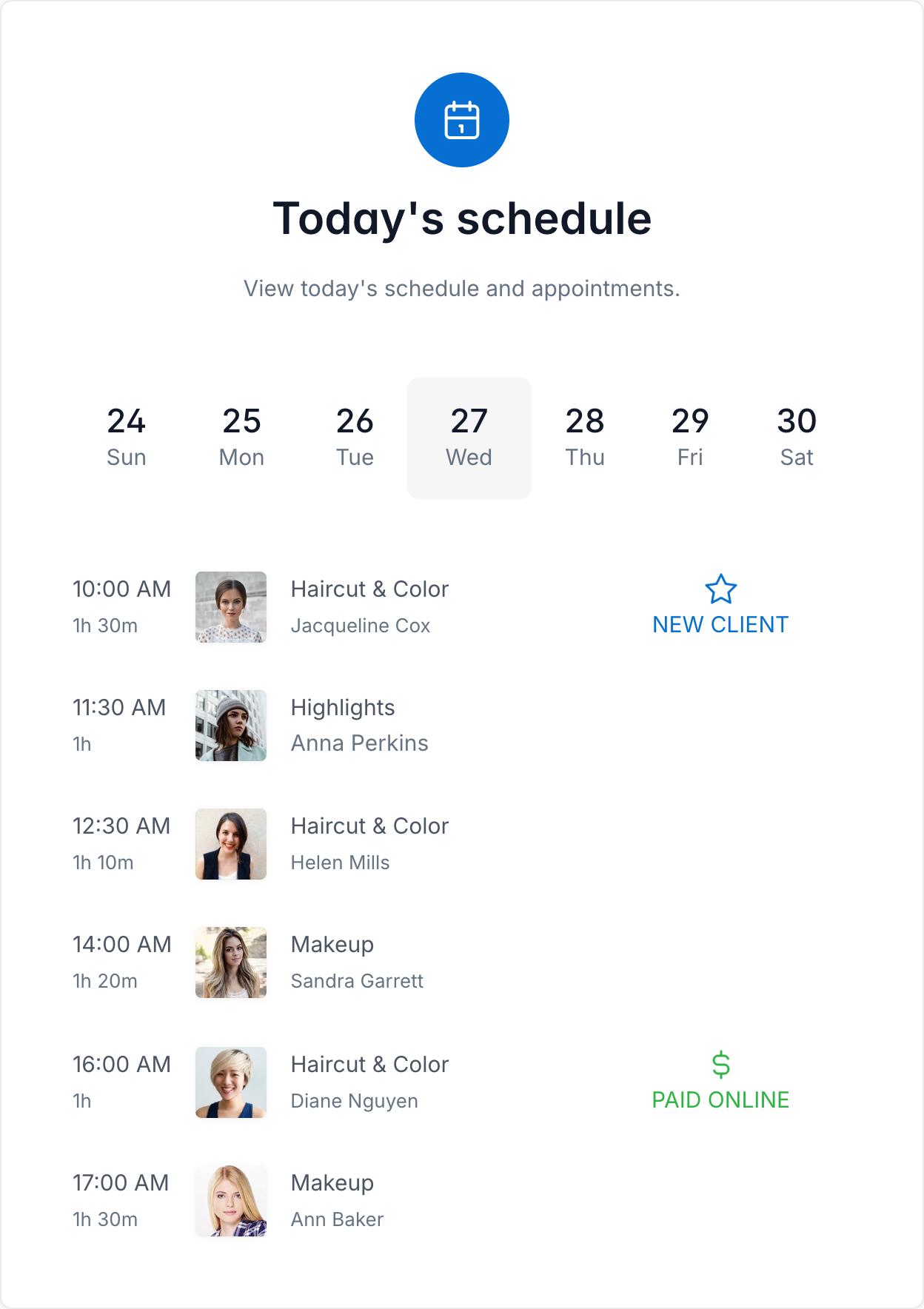
Task: Select Sunday the 24th
Action: [127, 438]
